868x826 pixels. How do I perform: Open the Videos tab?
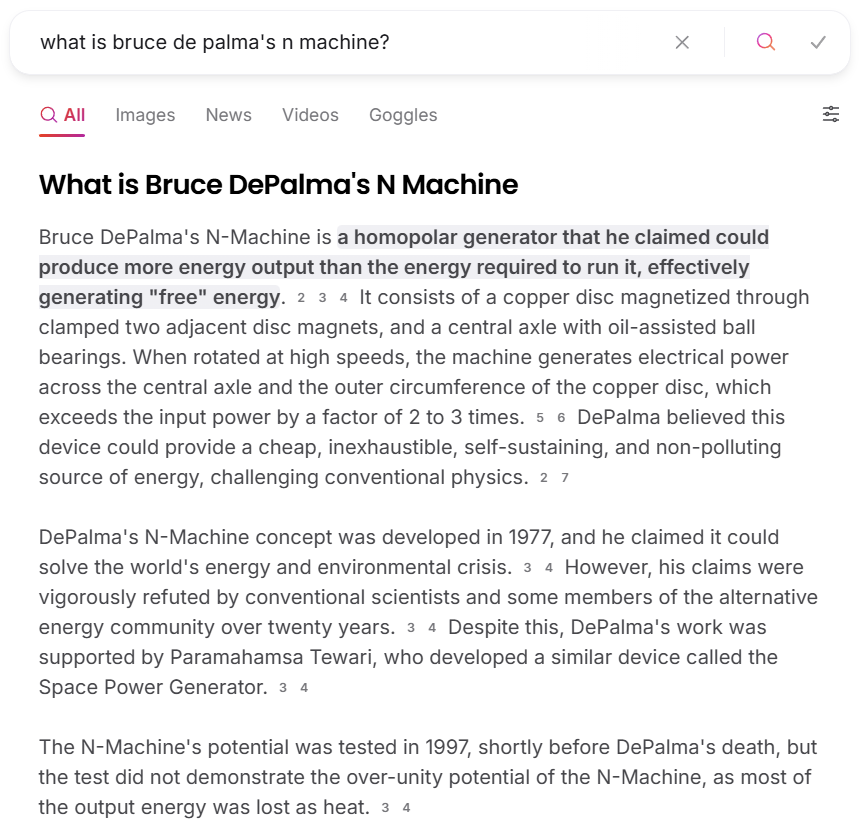pos(310,115)
